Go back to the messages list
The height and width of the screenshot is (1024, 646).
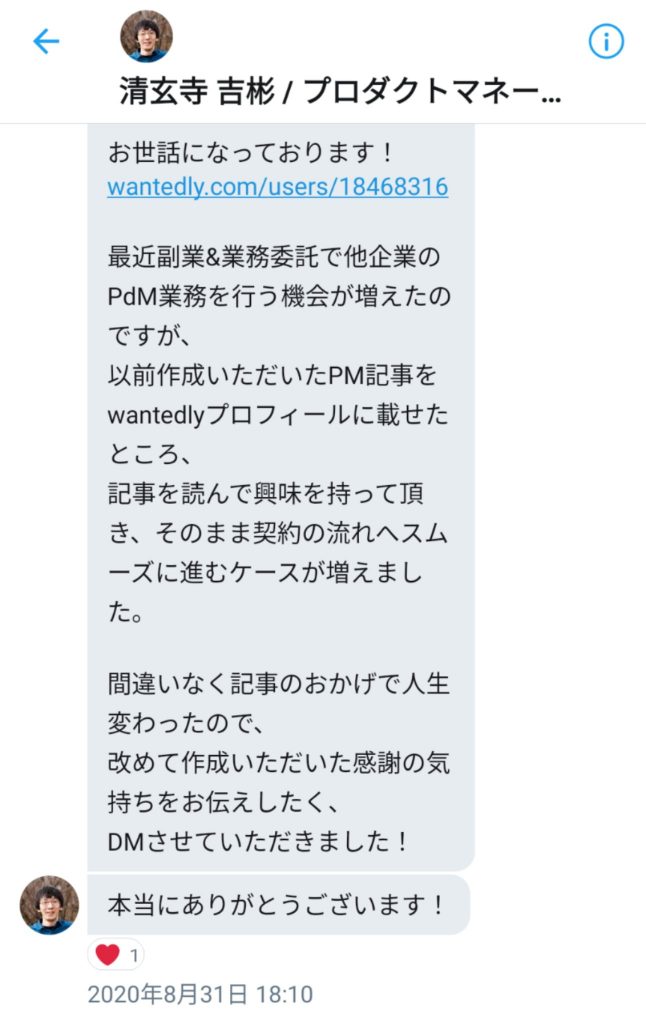[46, 41]
